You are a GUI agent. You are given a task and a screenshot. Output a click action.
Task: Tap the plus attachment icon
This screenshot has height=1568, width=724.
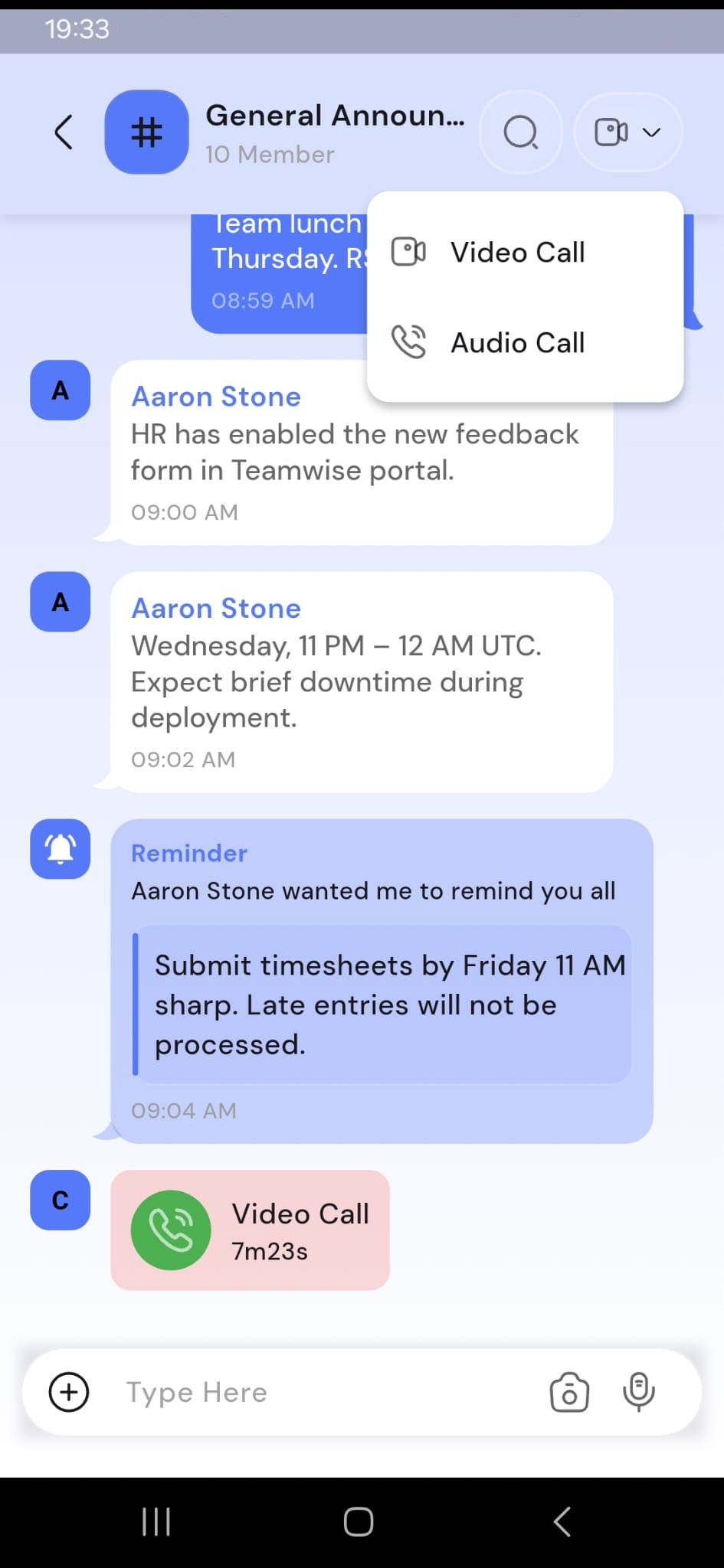tap(69, 1391)
